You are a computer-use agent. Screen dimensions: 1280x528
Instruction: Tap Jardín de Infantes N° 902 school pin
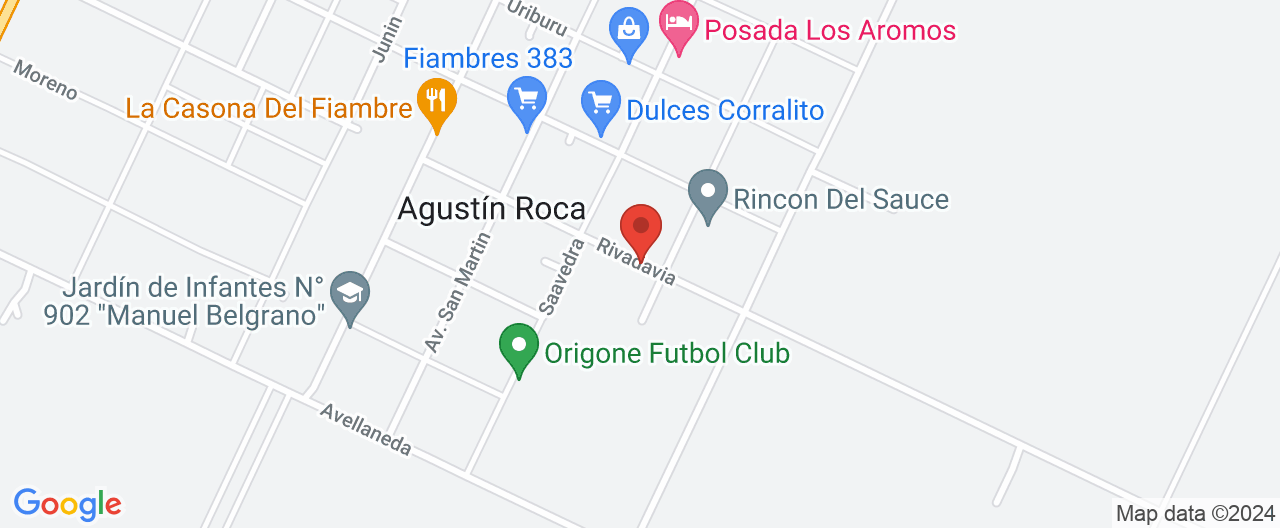pyautogui.click(x=350, y=296)
